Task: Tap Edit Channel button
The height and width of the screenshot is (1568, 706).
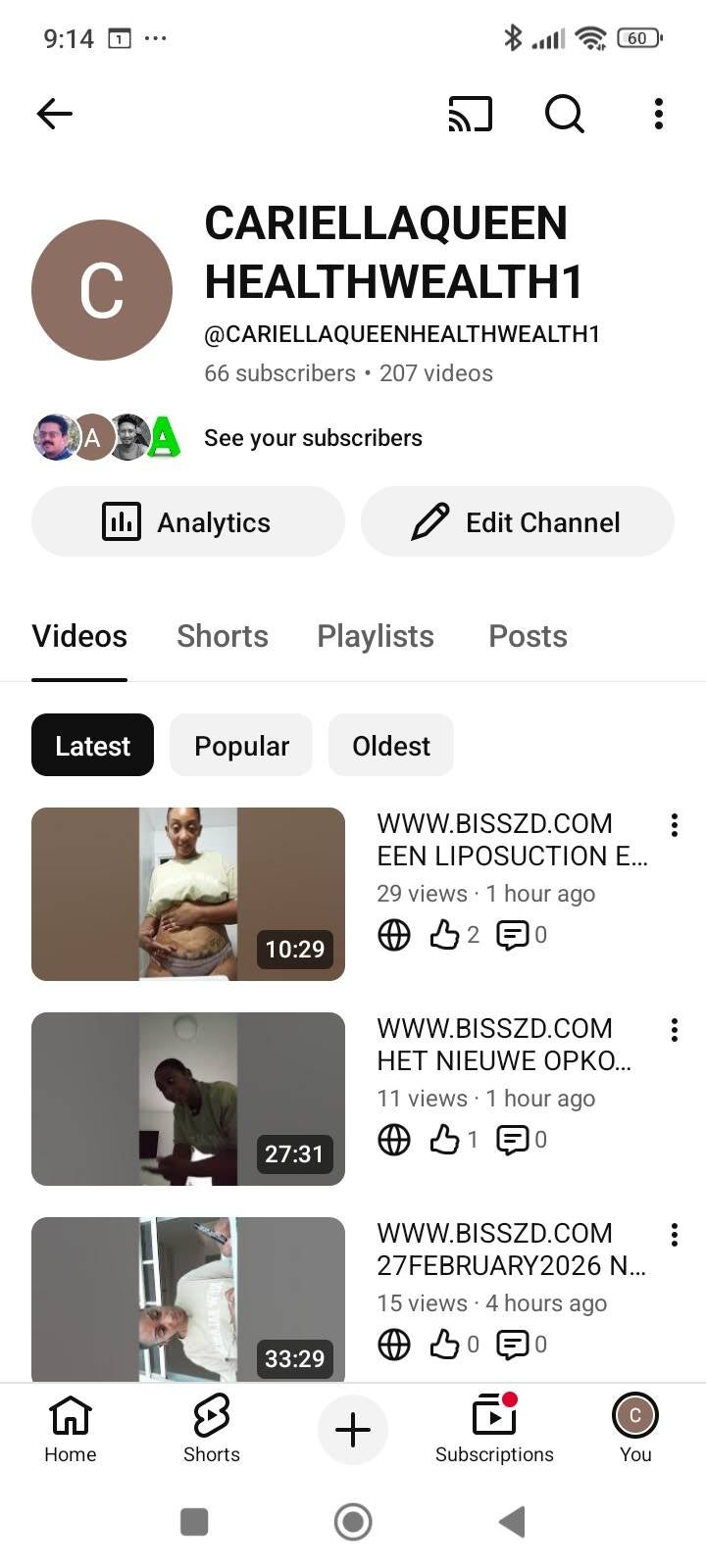Action: tap(517, 522)
